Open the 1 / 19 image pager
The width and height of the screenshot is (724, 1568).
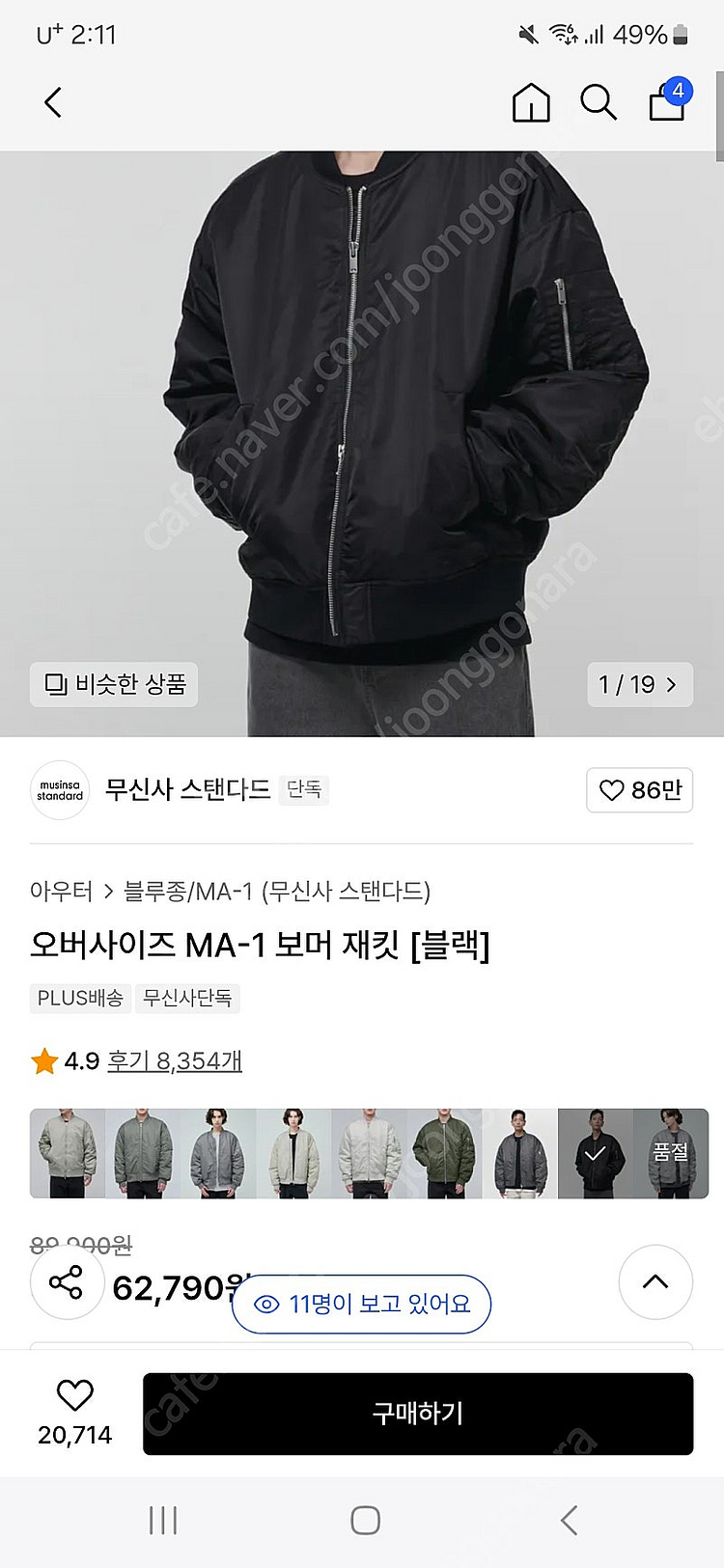coord(639,684)
